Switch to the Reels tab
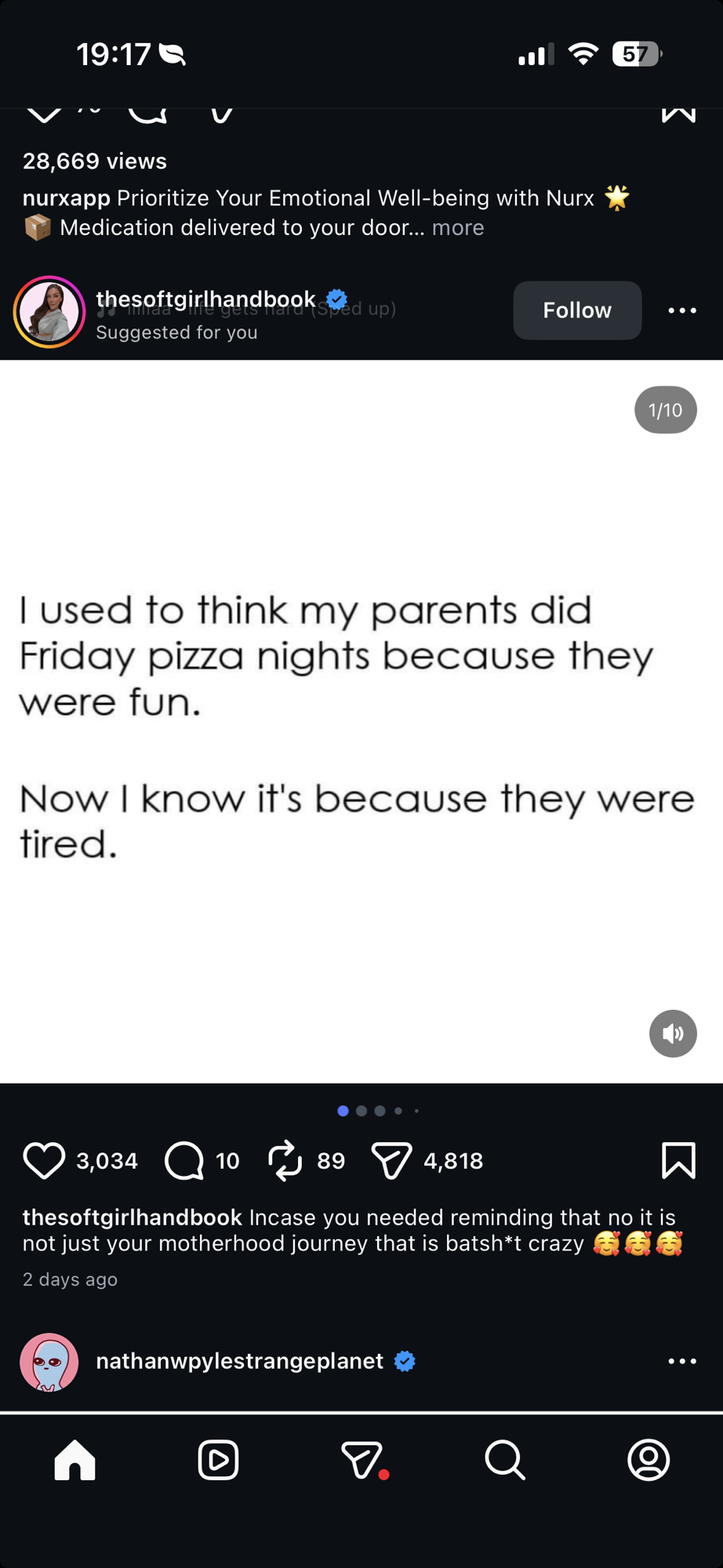The width and height of the screenshot is (723, 1568). pyautogui.click(x=218, y=1460)
